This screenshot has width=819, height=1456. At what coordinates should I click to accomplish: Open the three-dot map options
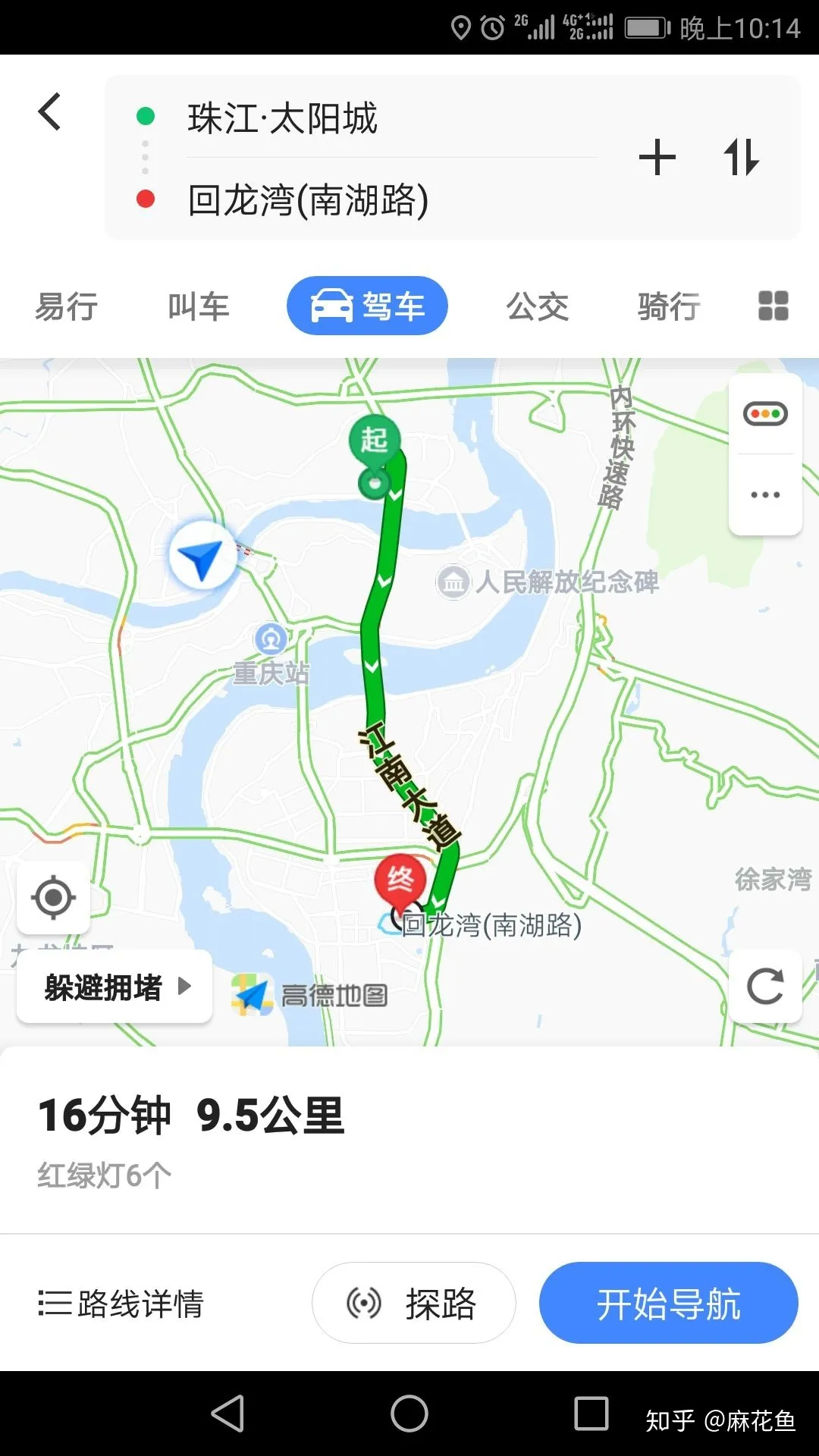765,495
